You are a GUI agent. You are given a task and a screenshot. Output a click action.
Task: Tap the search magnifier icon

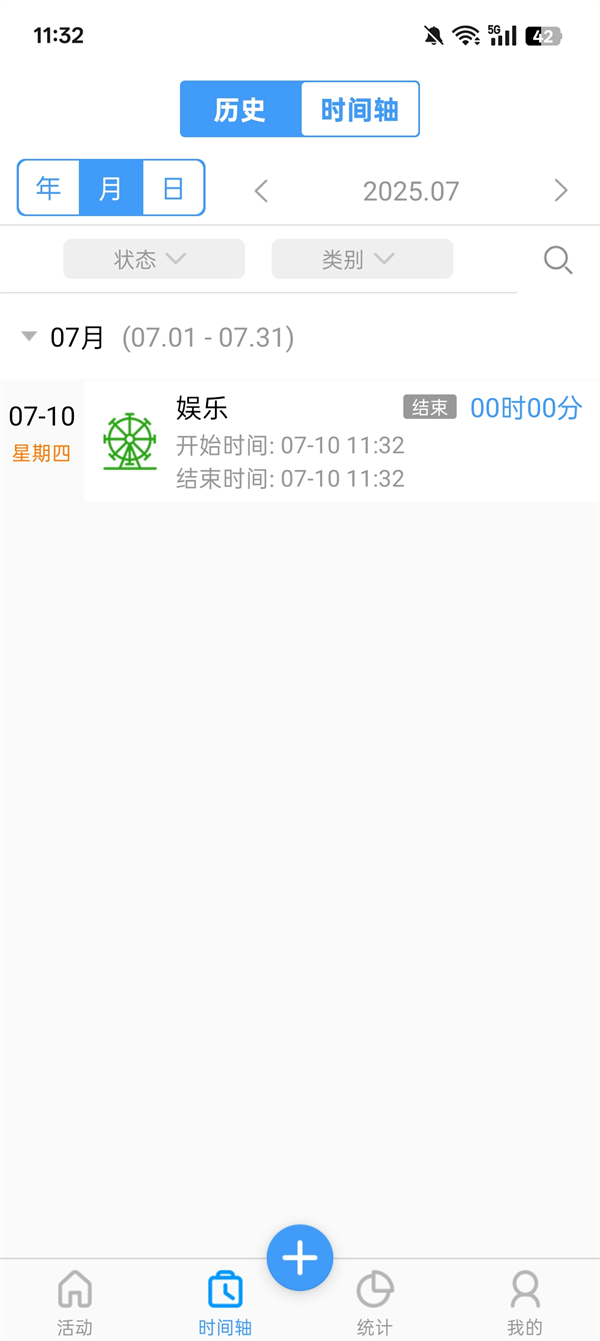[x=557, y=260]
